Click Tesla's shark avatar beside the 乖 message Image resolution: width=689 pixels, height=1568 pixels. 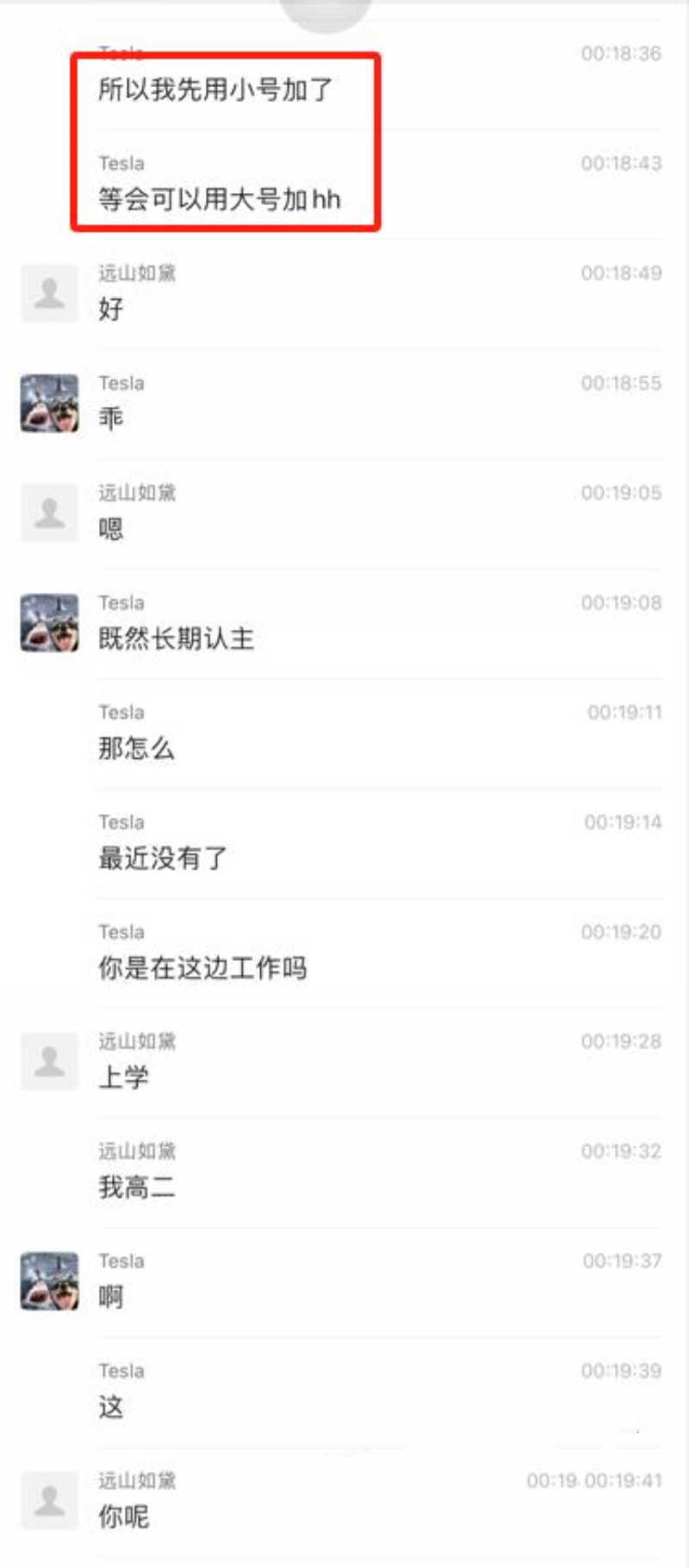pyautogui.click(x=49, y=403)
